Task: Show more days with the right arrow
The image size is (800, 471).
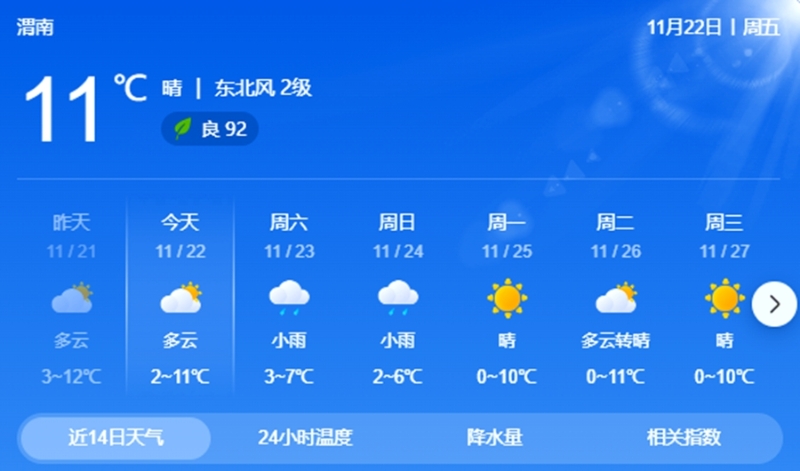Action: point(774,304)
